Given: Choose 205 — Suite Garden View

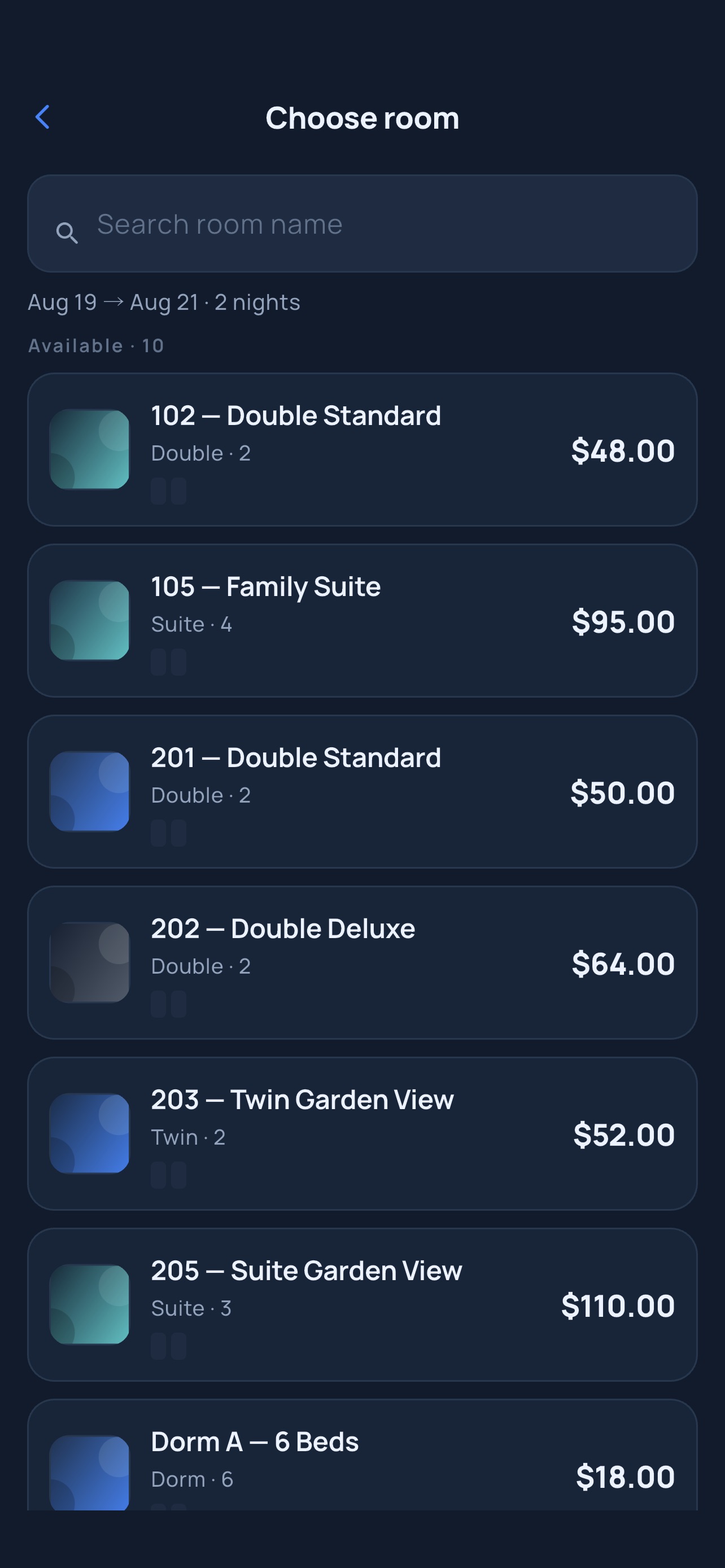Looking at the screenshot, I should click(x=362, y=1304).
